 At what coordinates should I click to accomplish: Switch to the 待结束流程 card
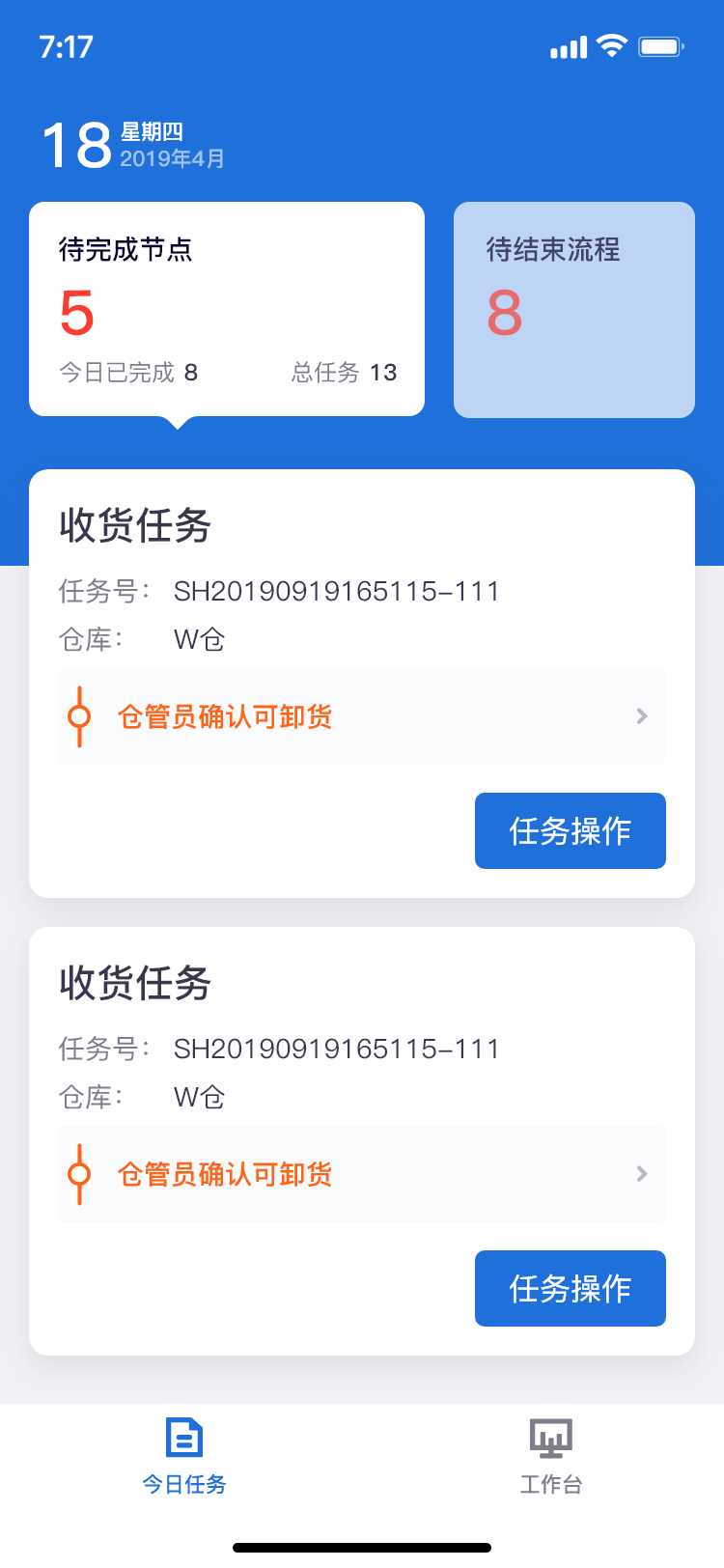tap(574, 309)
